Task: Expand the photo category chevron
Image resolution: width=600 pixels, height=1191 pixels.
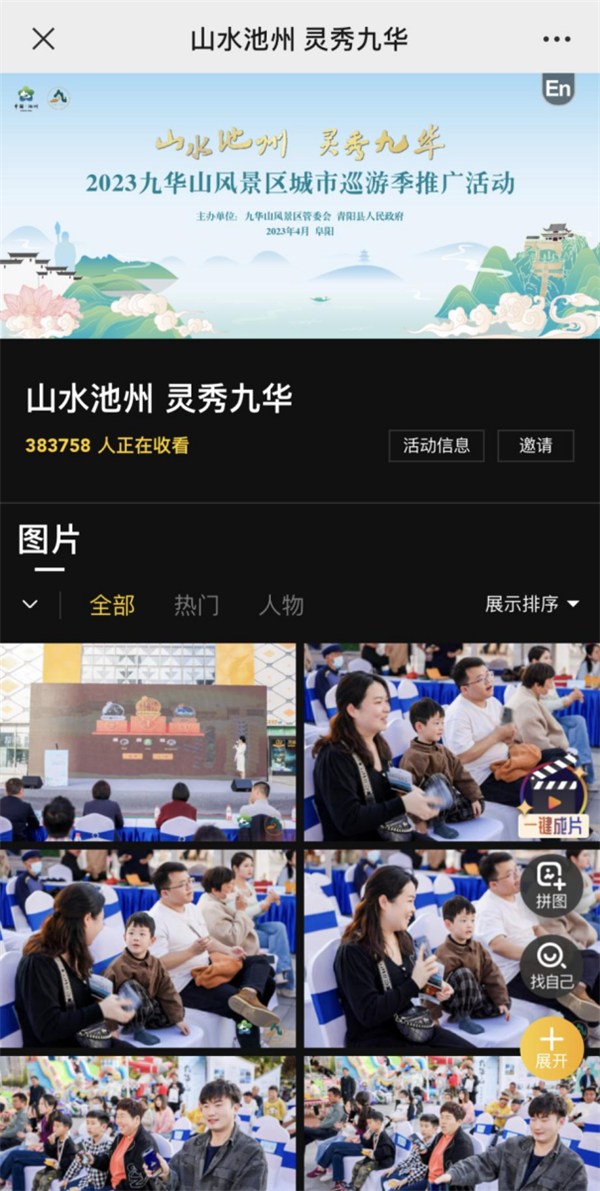Action: coord(30,604)
